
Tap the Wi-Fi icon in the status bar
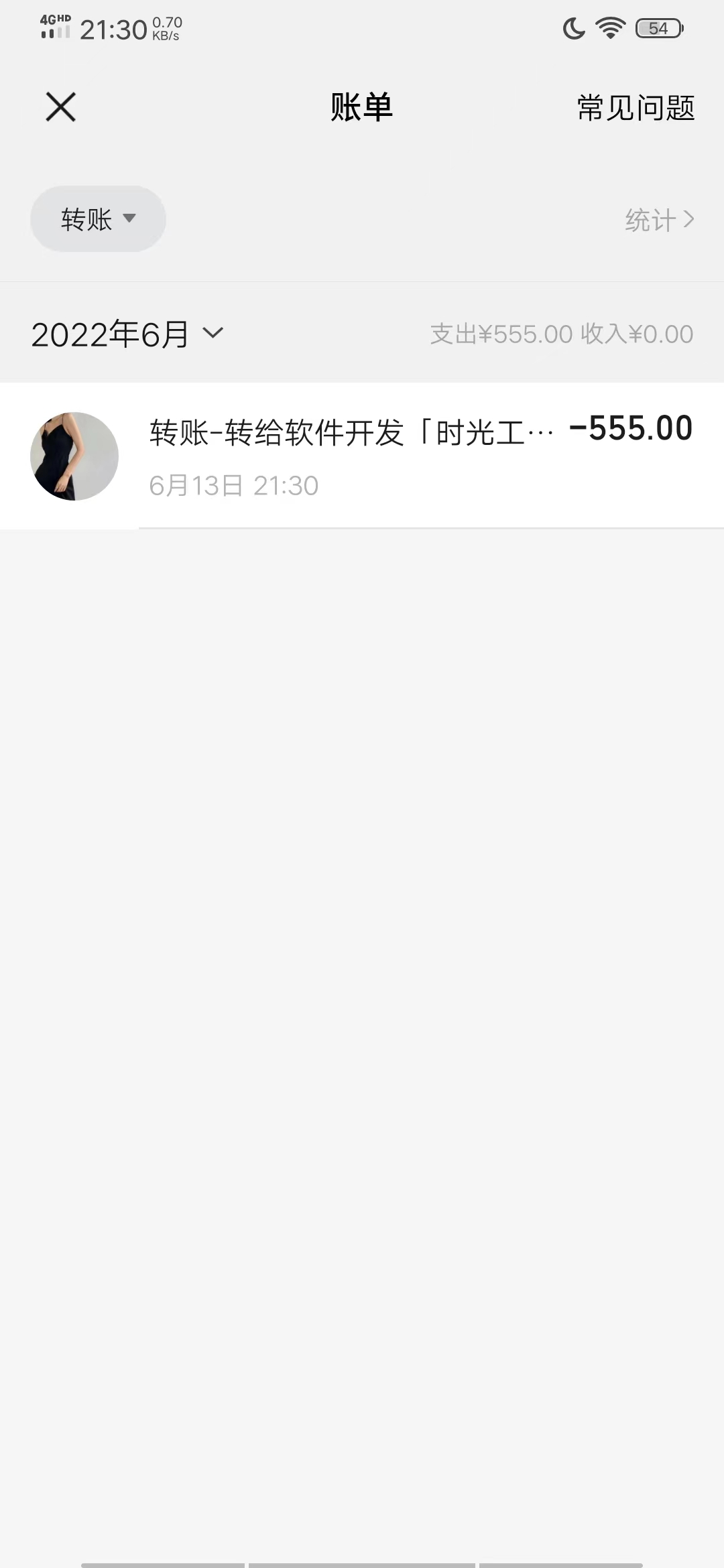(609, 27)
